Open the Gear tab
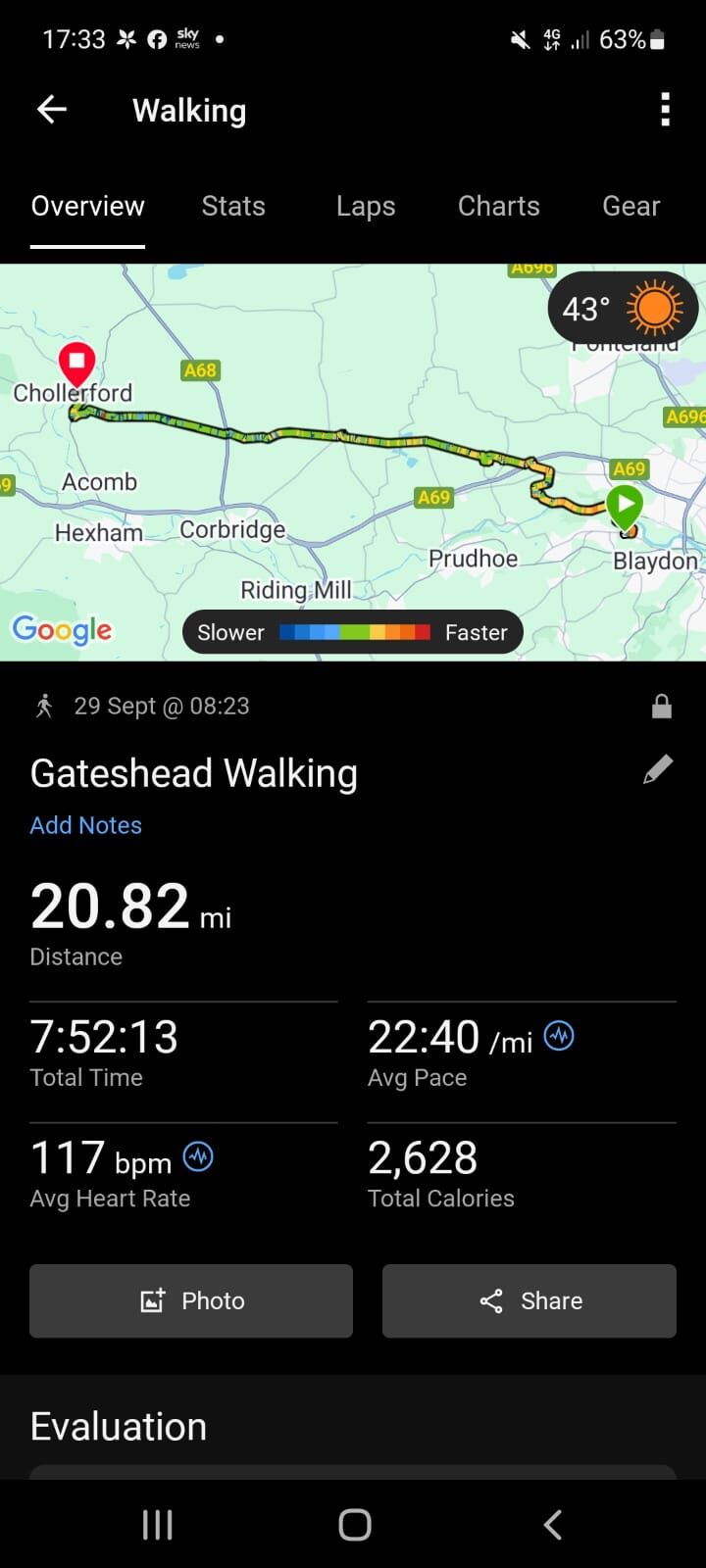 tap(630, 206)
